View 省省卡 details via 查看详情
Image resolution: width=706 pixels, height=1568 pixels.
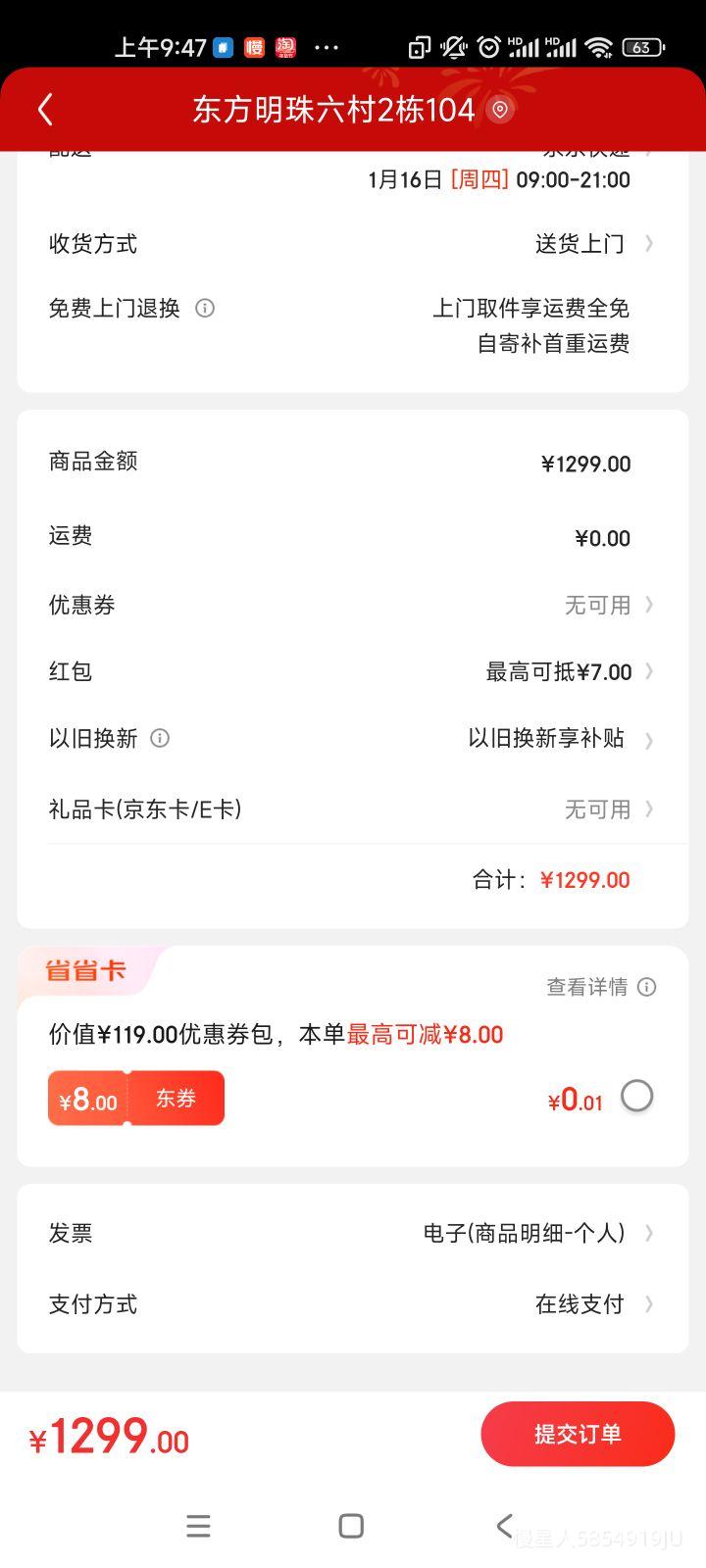coord(600,987)
